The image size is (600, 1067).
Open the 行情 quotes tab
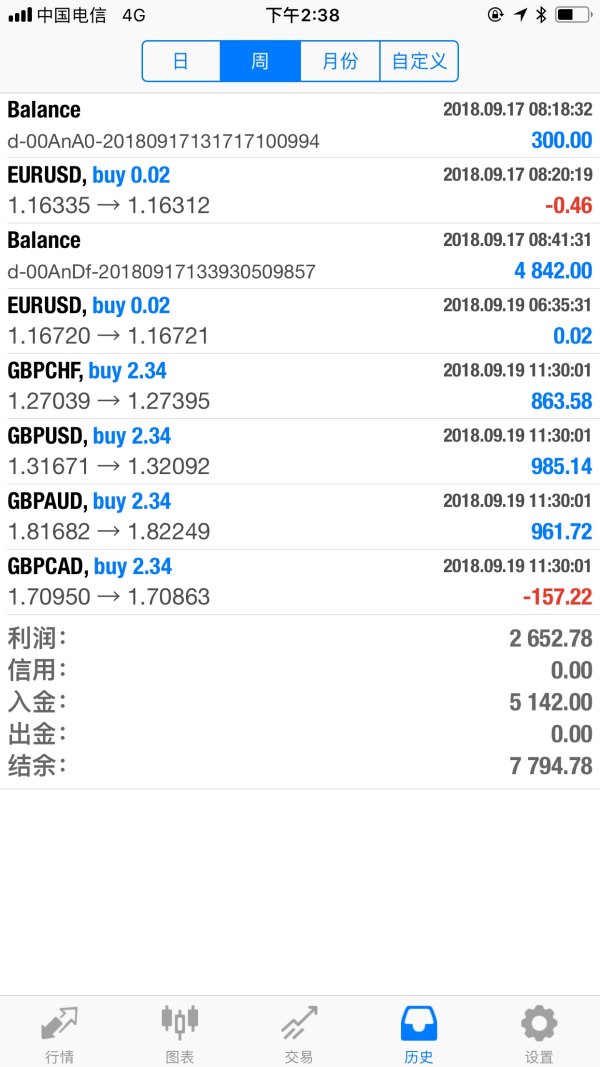coord(59,1033)
